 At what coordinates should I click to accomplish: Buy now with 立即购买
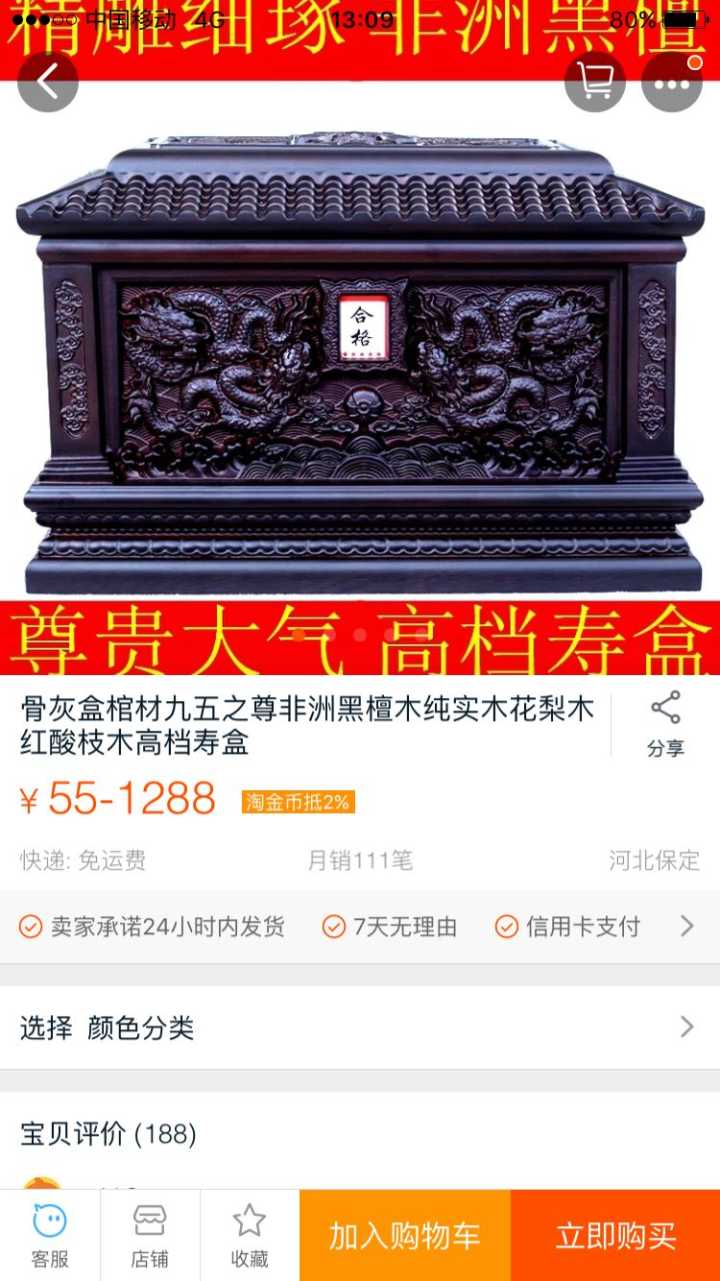coord(615,1235)
